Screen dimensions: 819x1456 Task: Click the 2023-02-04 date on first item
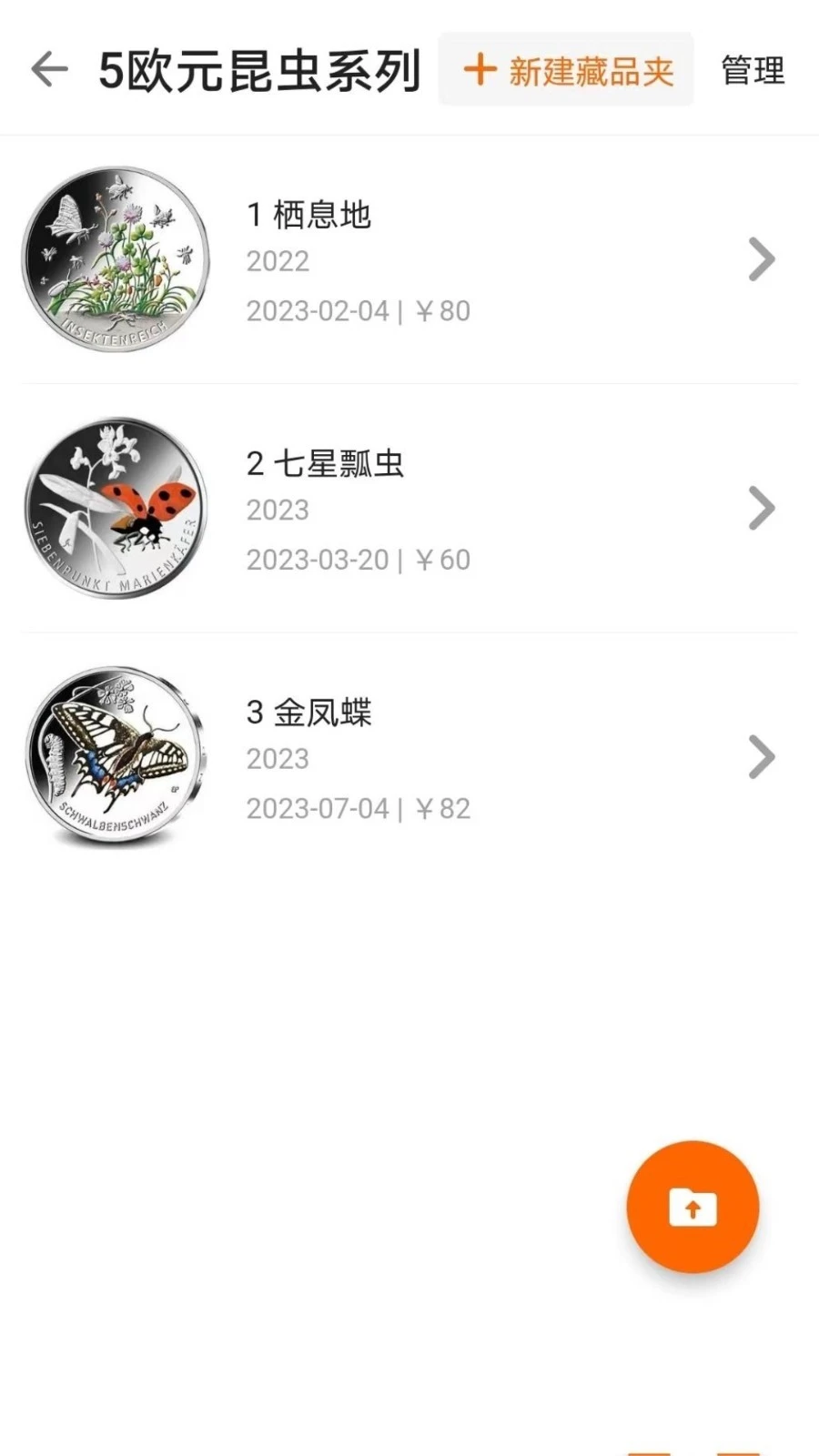click(317, 310)
